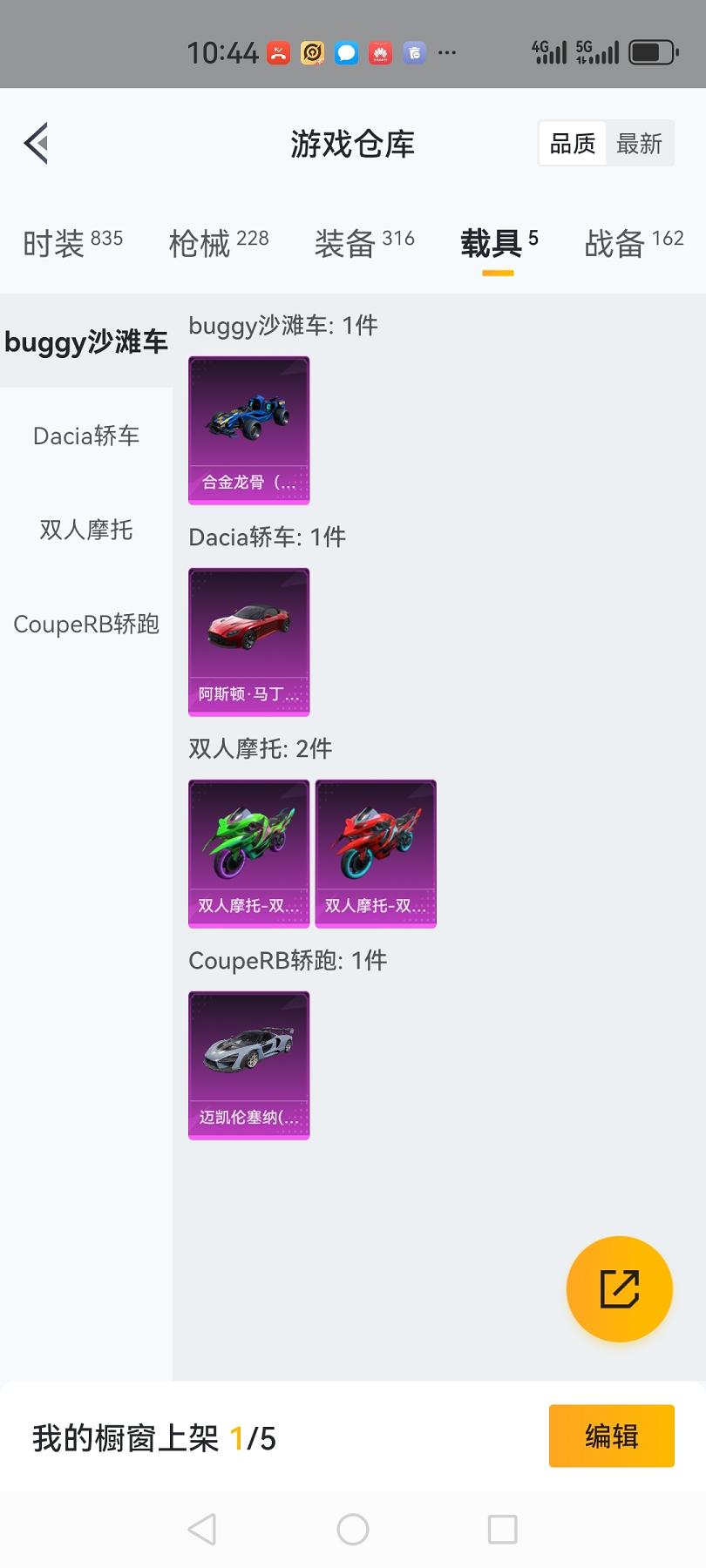Select the 载具 tab
Screen dimensions: 706x1568
tap(499, 243)
